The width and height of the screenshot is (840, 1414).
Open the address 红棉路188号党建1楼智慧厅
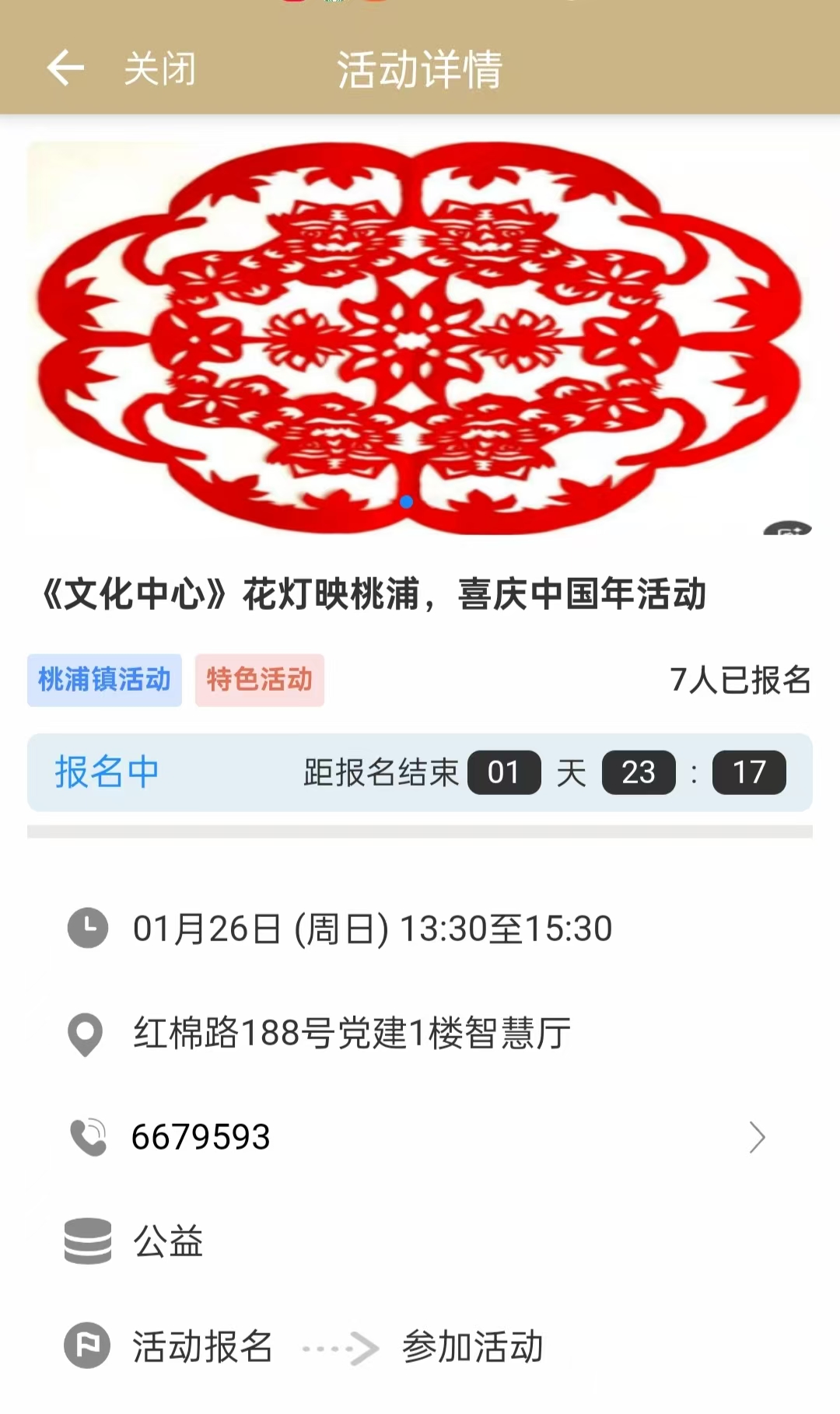tap(352, 1034)
